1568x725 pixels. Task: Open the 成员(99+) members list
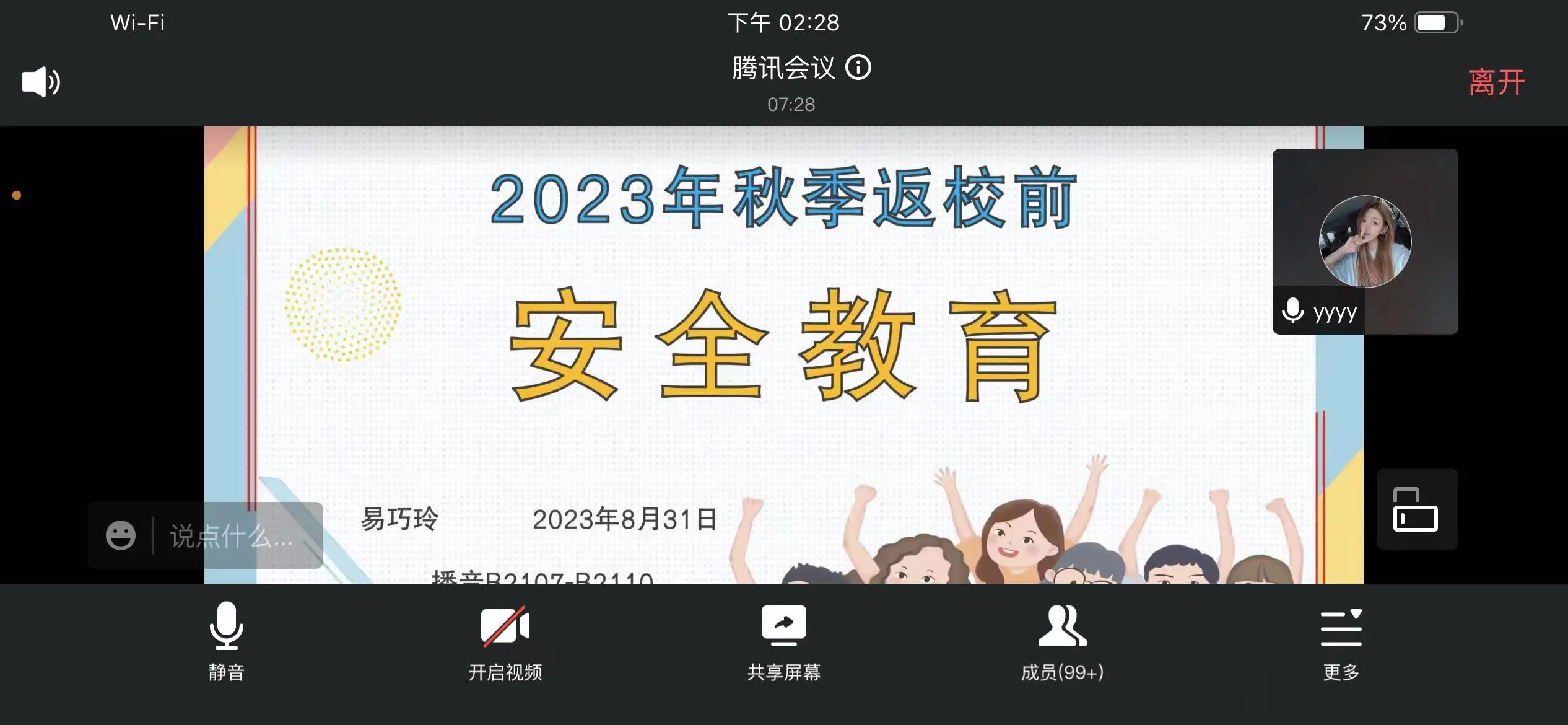1063,641
